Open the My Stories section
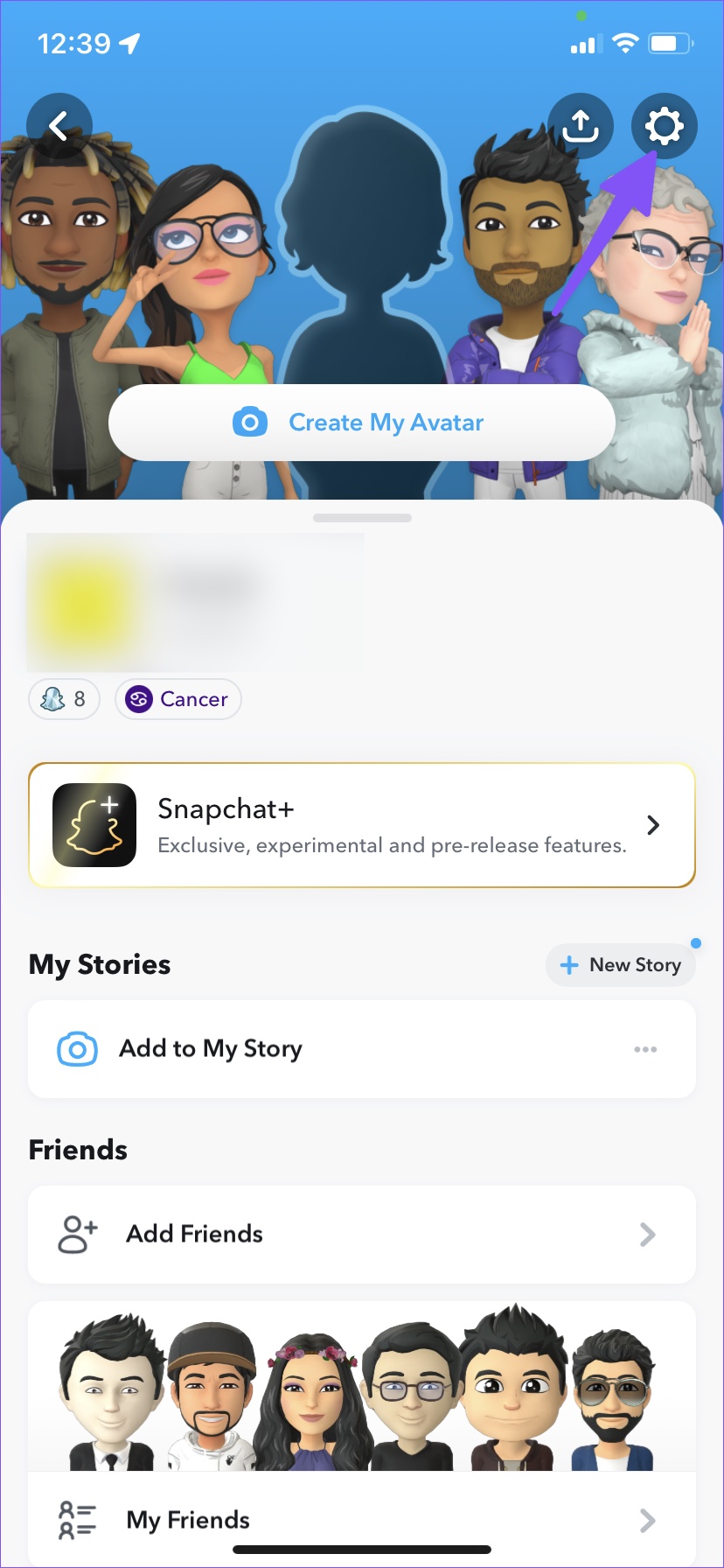724x1568 pixels. pyautogui.click(x=99, y=963)
